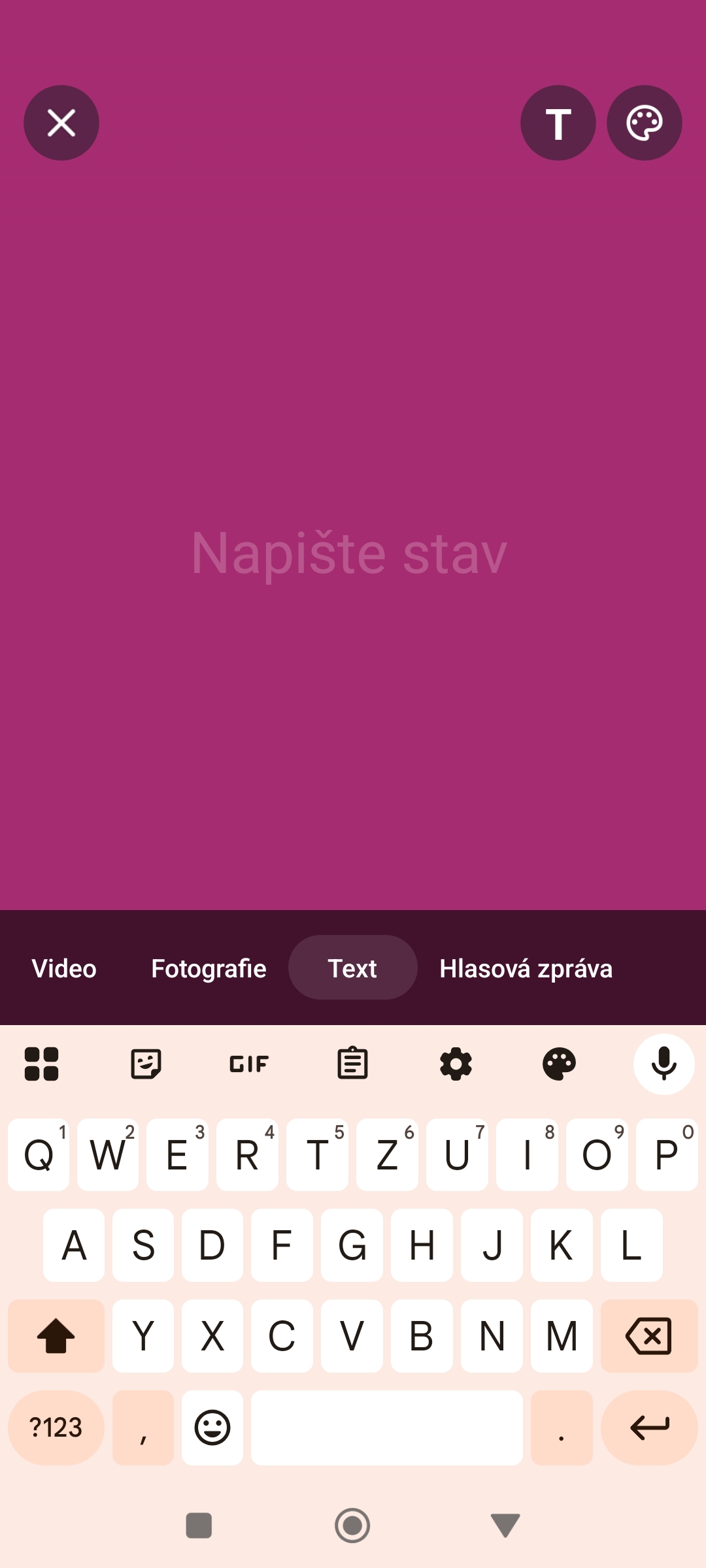This screenshot has width=706, height=1568.
Task: Open the keyboard sticker panel
Action: coord(146,1064)
